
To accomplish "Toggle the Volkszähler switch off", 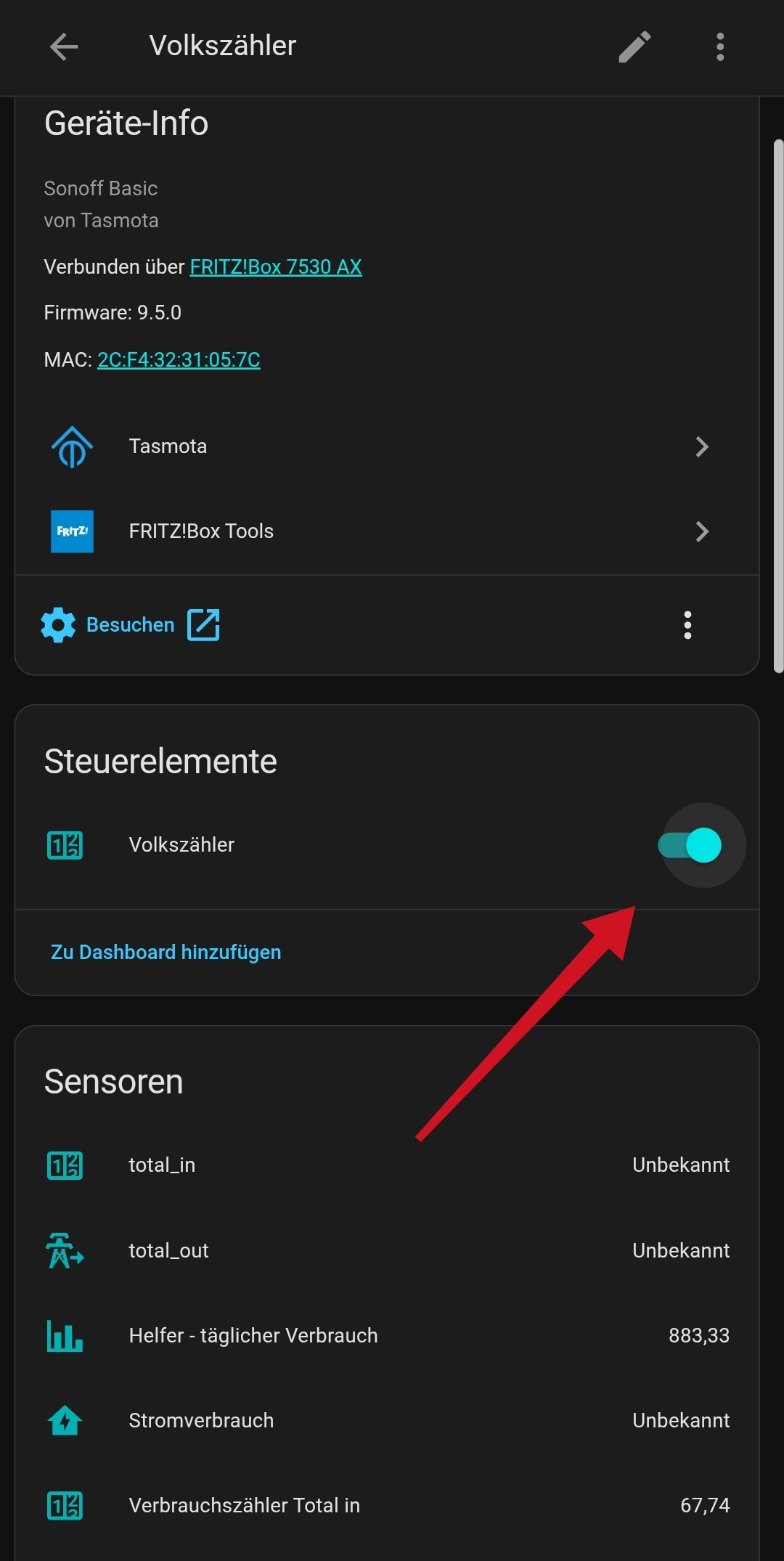I will pyautogui.click(x=690, y=845).
